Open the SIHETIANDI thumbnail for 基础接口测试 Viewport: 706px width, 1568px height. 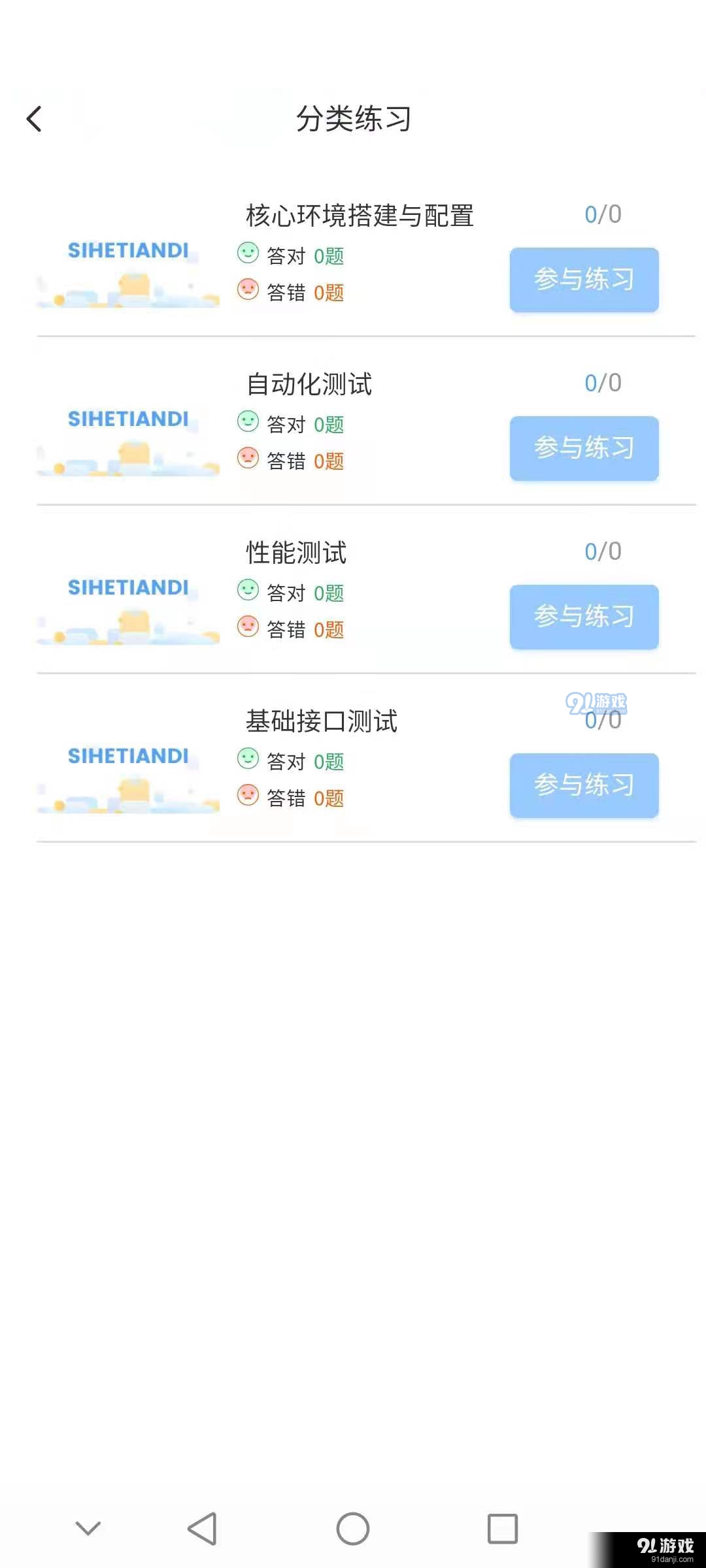click(127, 777)
